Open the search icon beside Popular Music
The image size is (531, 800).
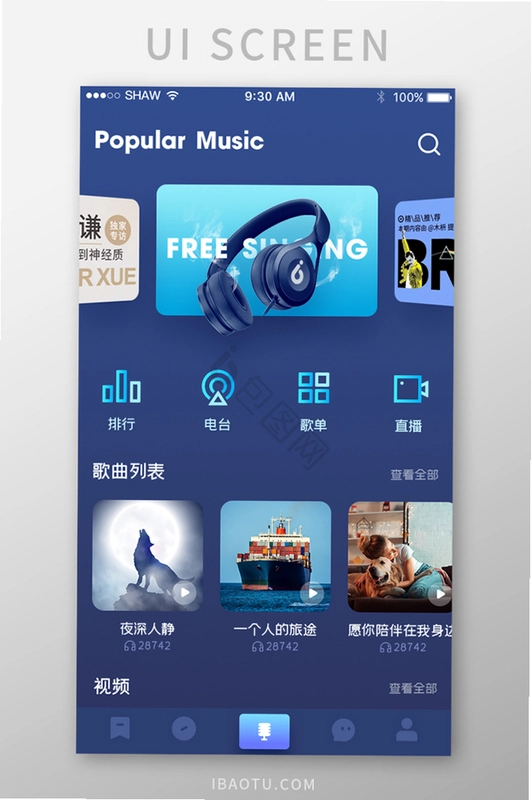(x=429, y=144)
